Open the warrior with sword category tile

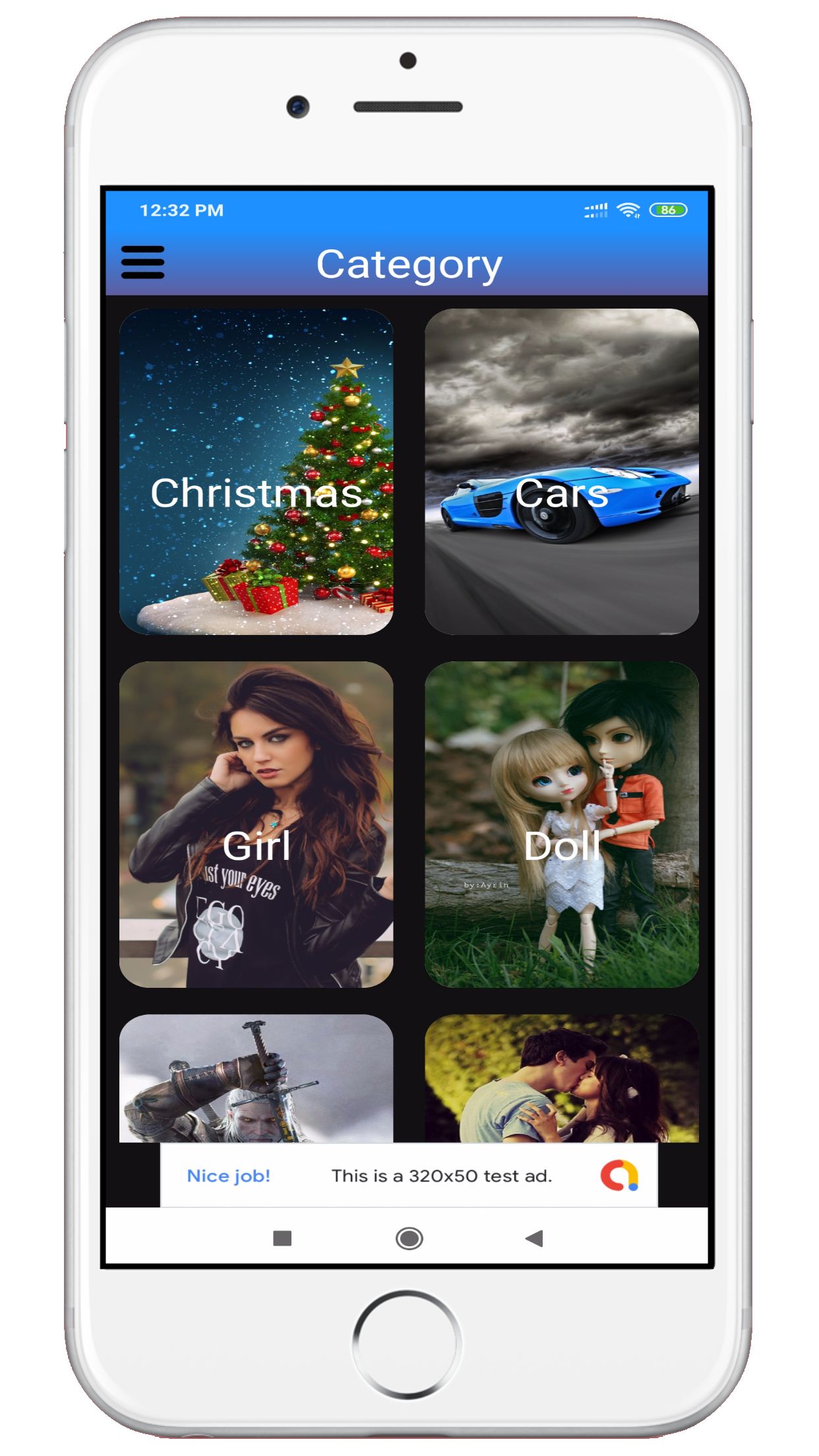[256, 1078]
